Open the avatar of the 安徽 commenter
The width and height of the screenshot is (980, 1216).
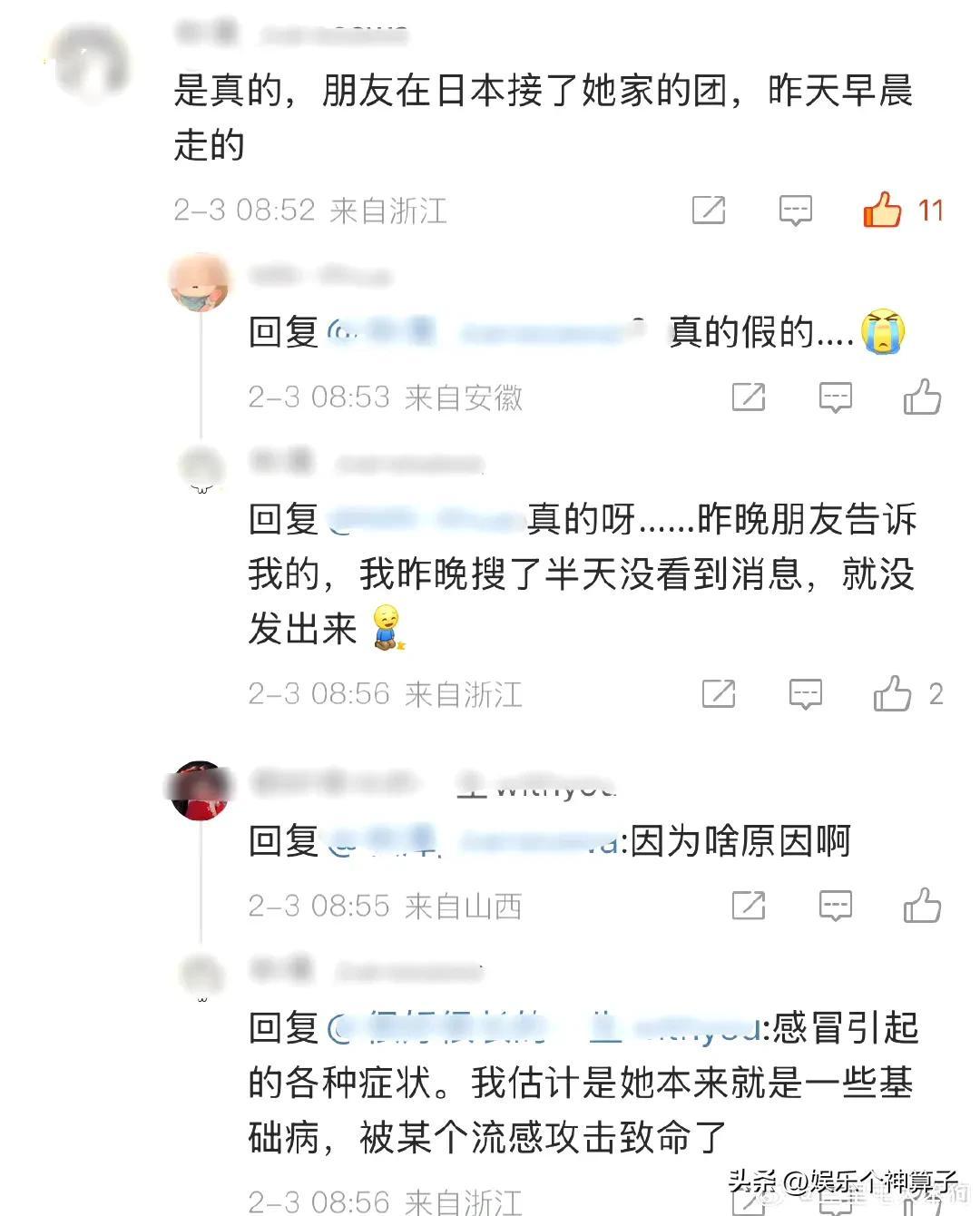200,283
